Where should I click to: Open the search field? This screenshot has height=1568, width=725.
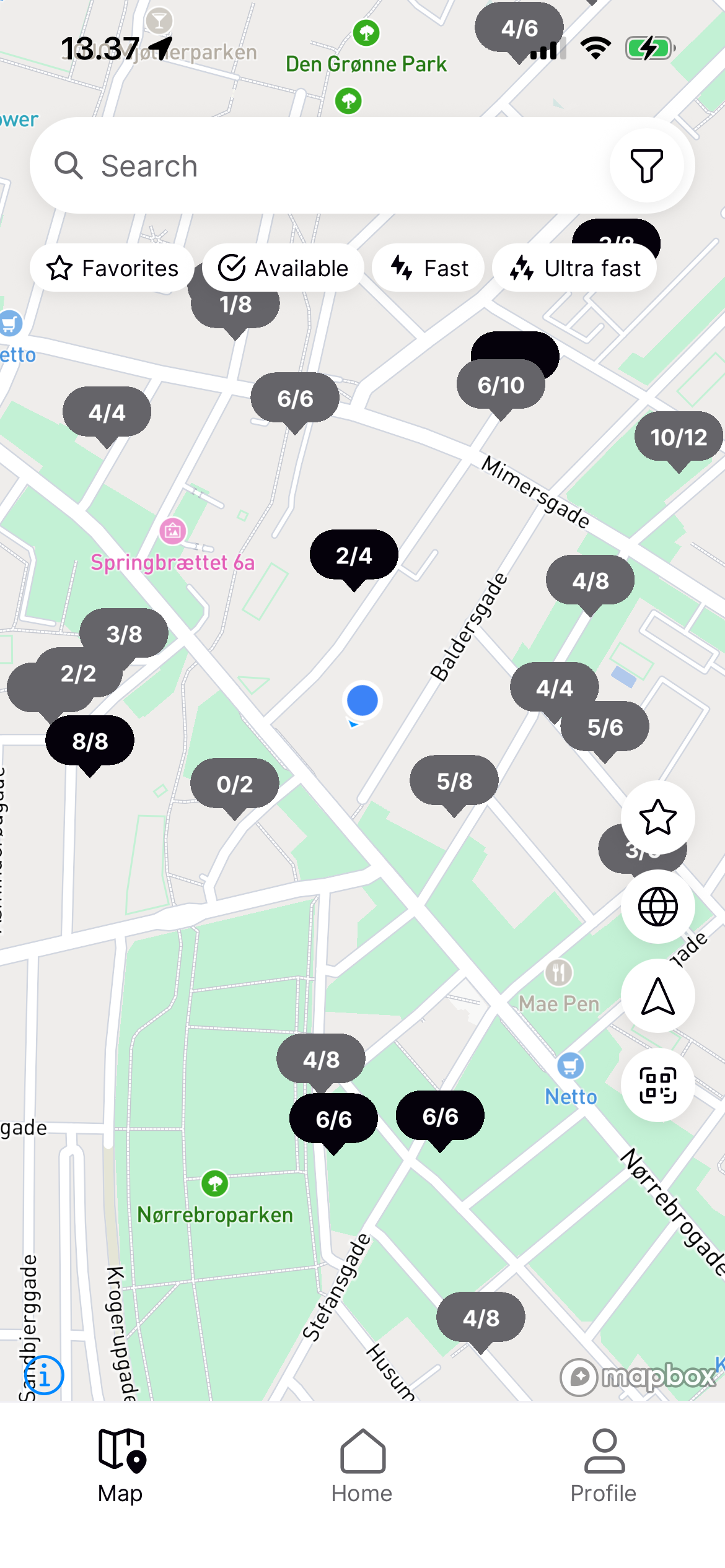(335, 166)
